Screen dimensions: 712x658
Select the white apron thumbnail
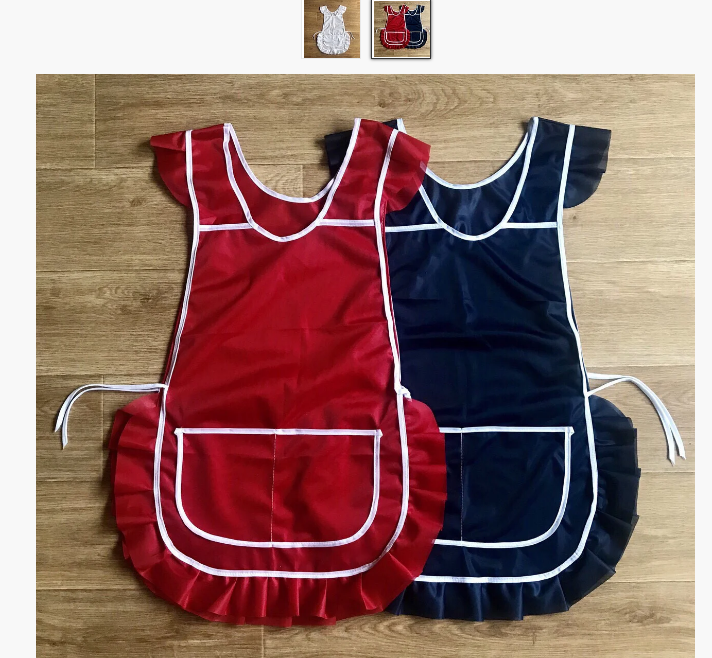click(332, 28)
